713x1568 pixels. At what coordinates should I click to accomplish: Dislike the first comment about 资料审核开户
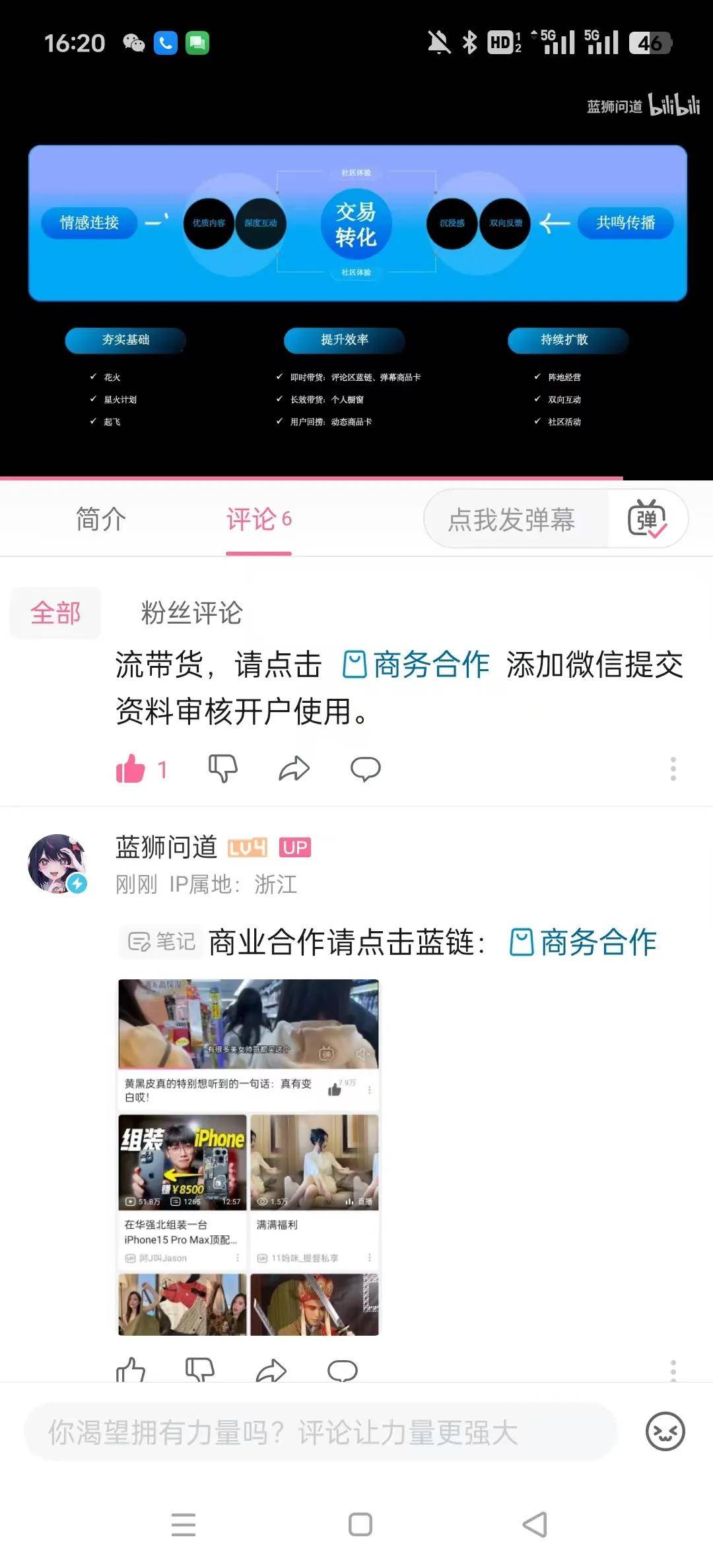click(x=223, y=769)
